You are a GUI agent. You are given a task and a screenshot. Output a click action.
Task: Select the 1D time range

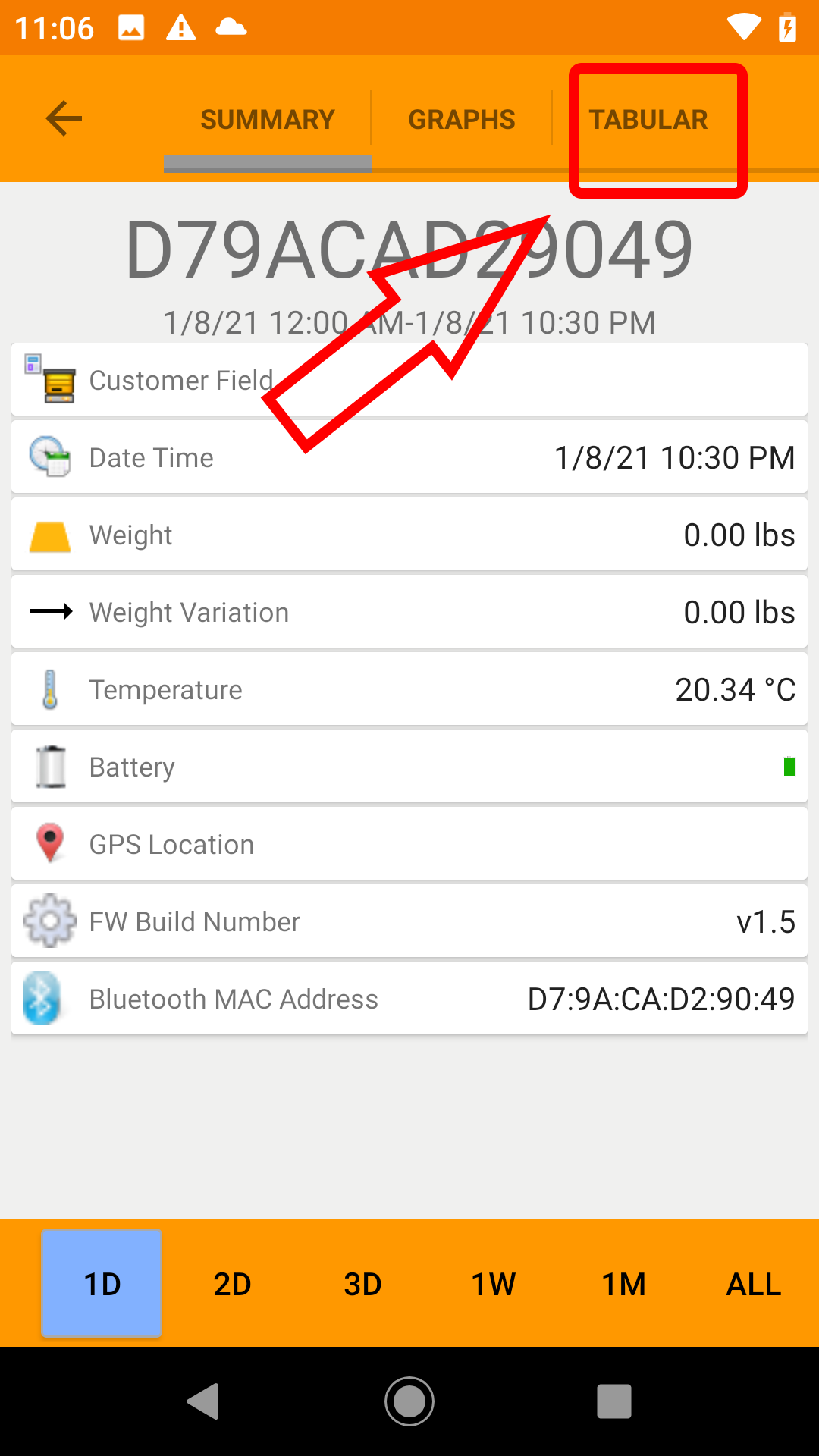[x=102, y=1284]
